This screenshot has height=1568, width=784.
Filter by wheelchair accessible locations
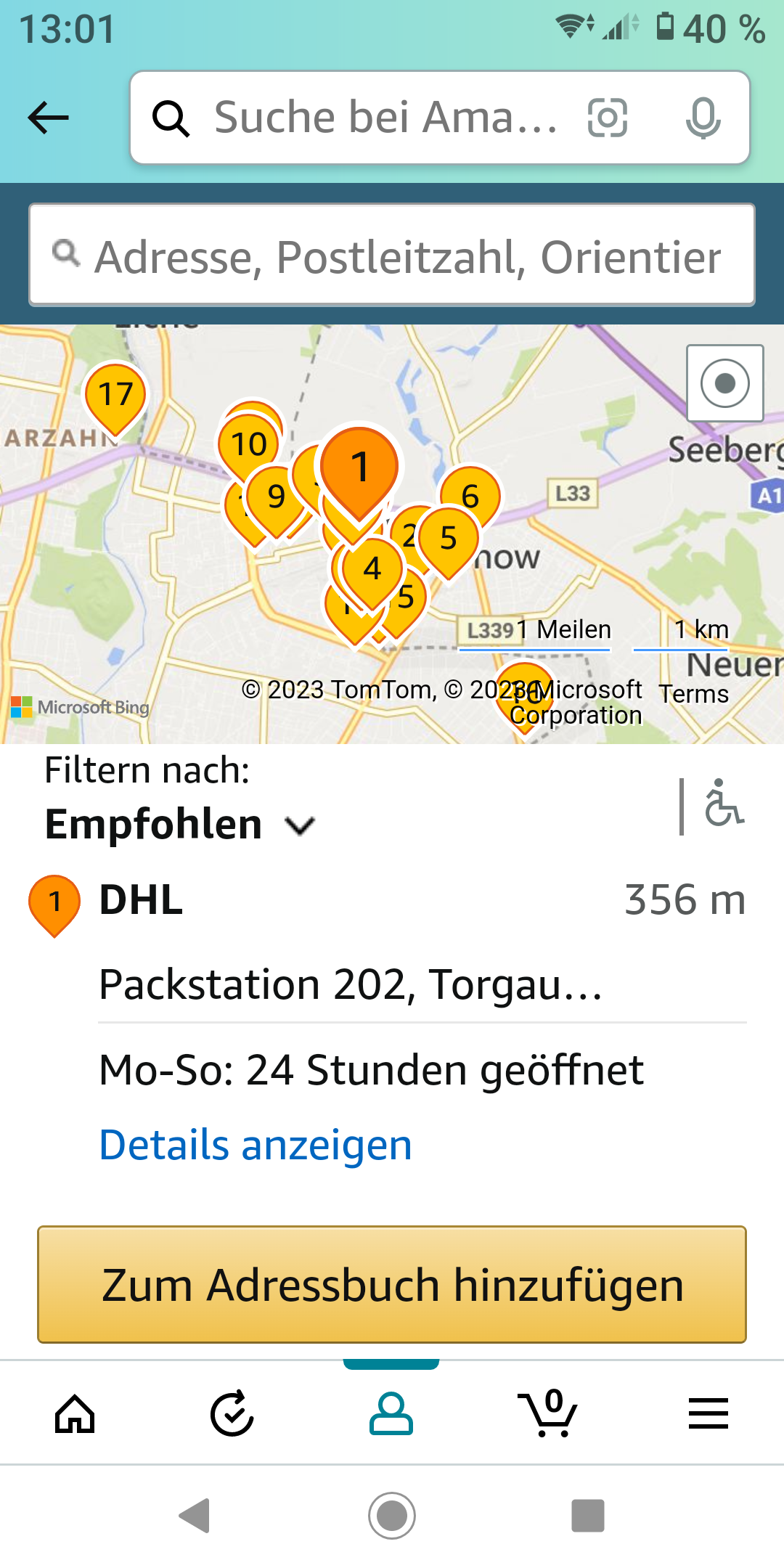click(x=724, y=804)
